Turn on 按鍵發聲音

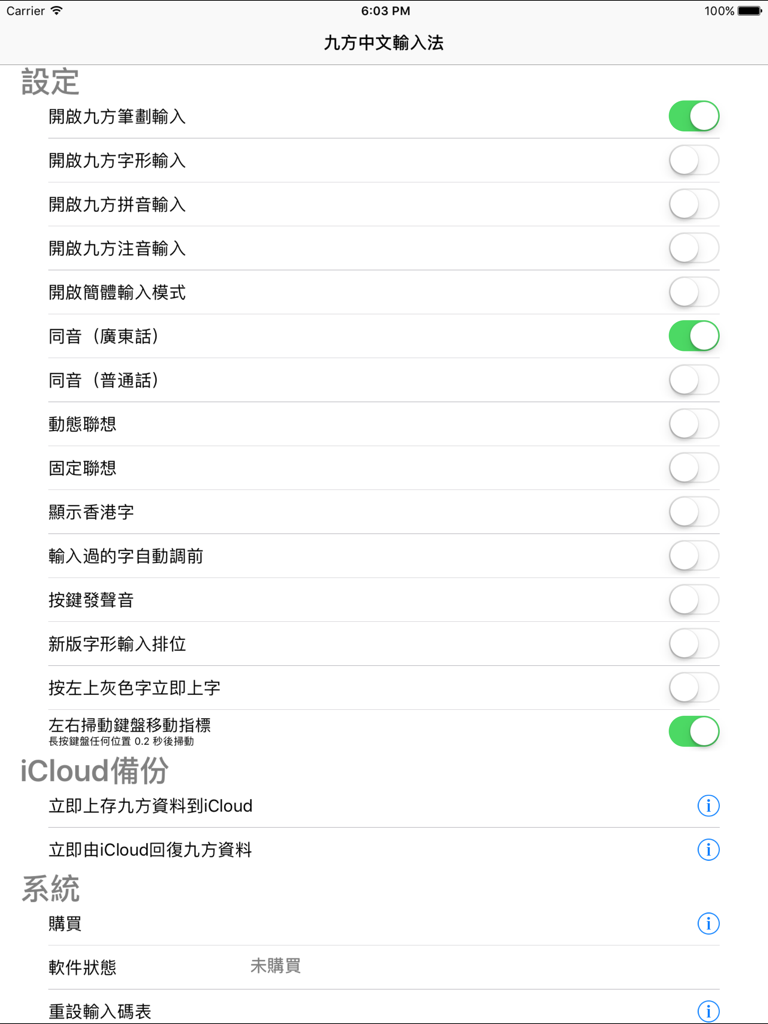[694, 600]
